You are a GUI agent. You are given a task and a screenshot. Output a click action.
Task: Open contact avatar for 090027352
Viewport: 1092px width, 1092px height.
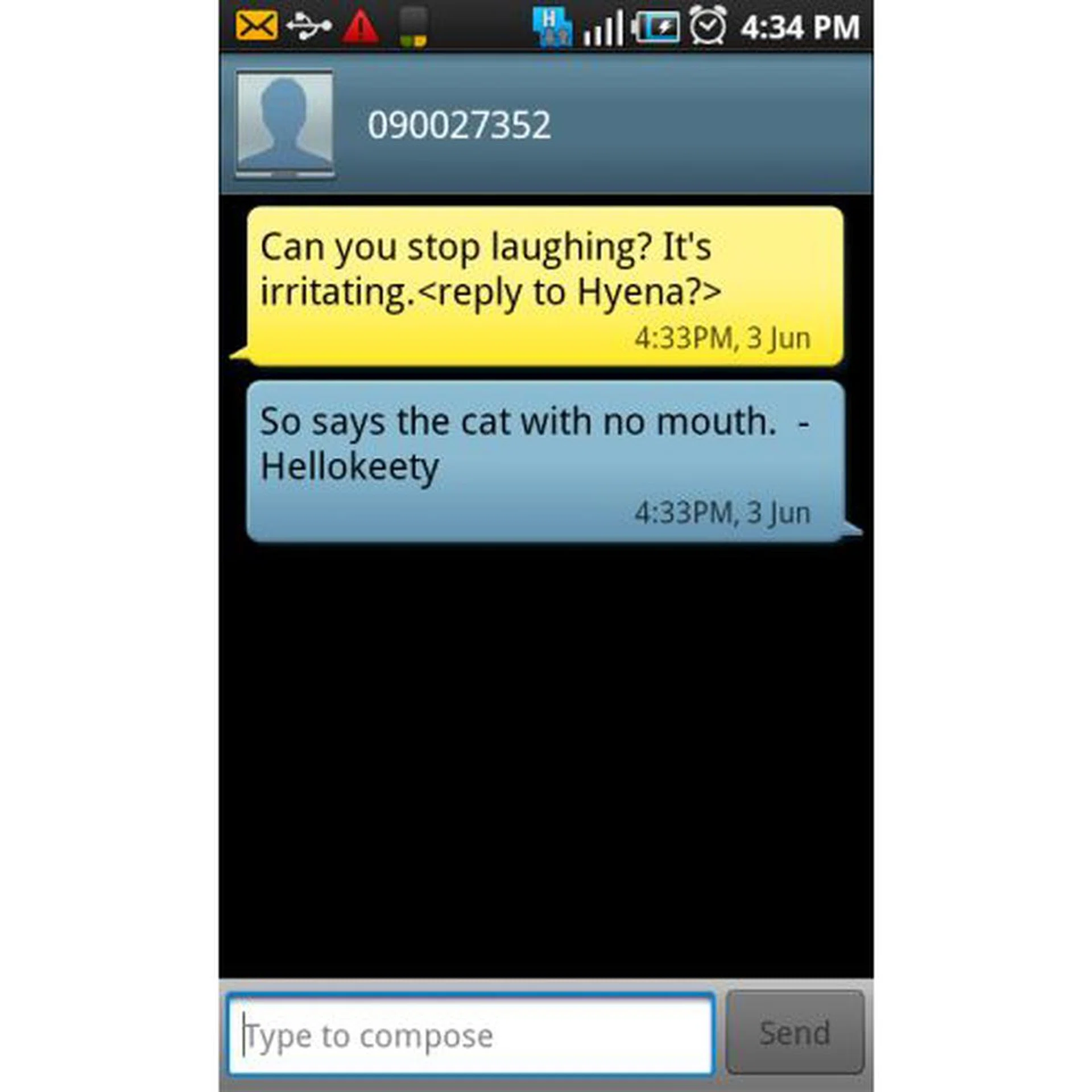tap(285, 123)
